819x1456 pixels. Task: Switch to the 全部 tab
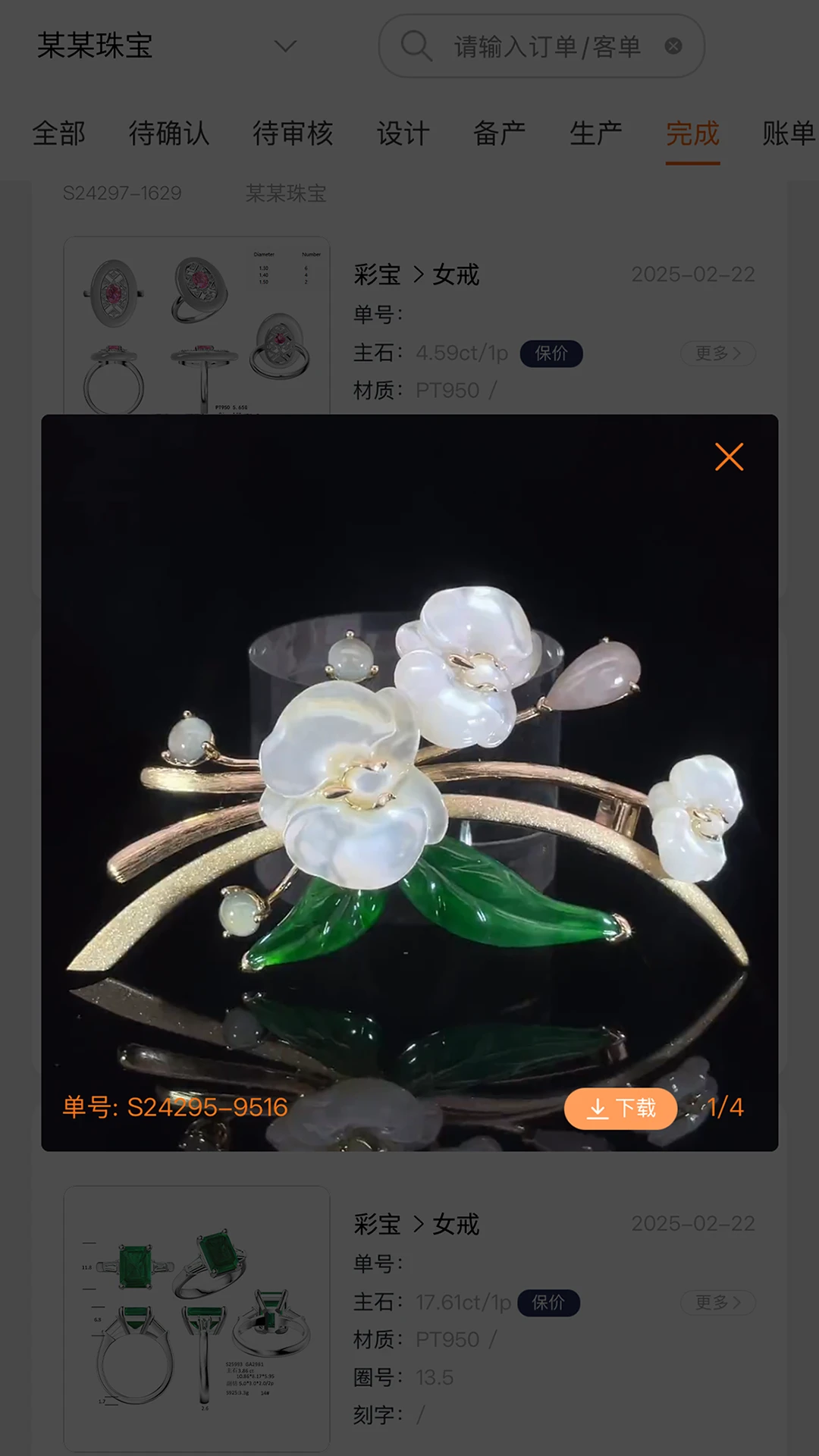pyautogui.click(x=57, y=133)
